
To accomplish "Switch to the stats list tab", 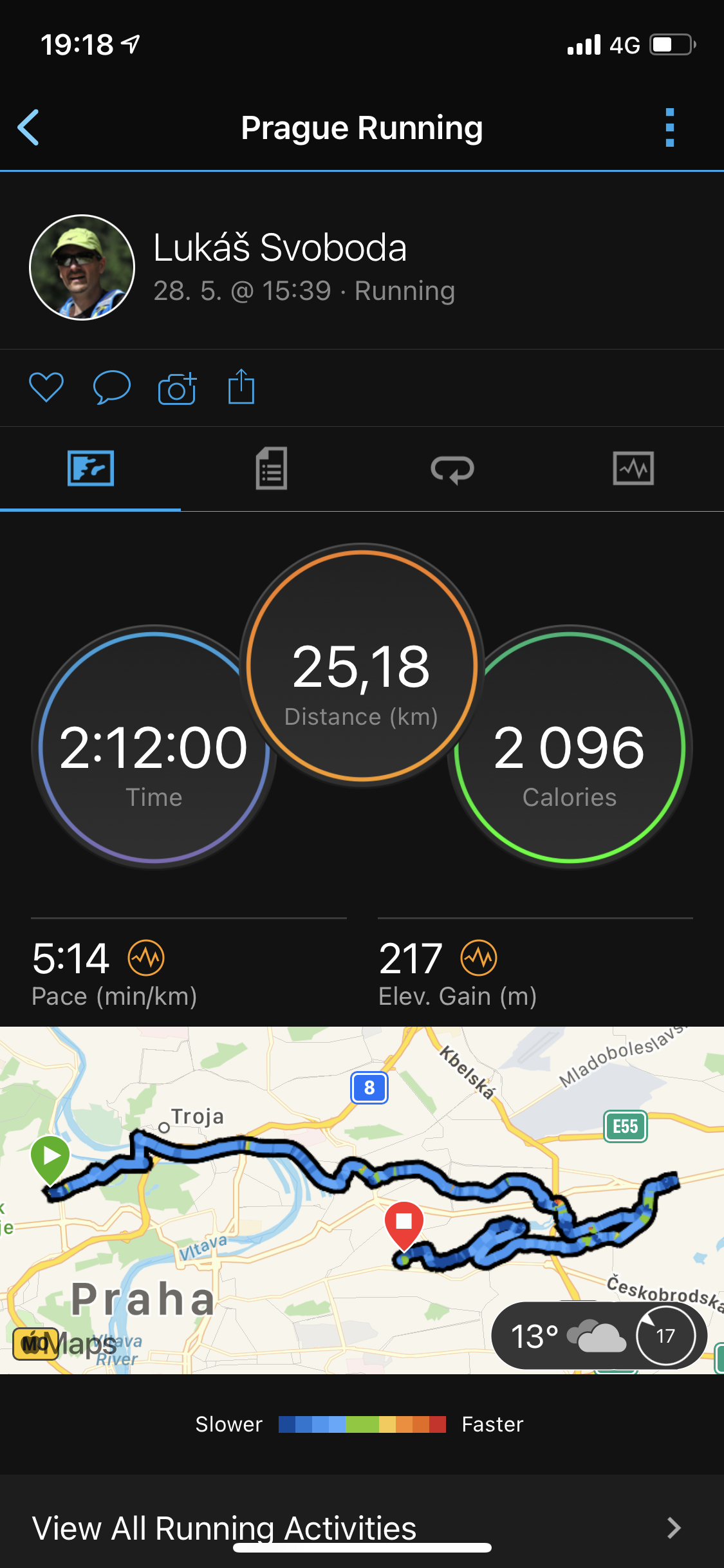I will click(x=272, y=469).
